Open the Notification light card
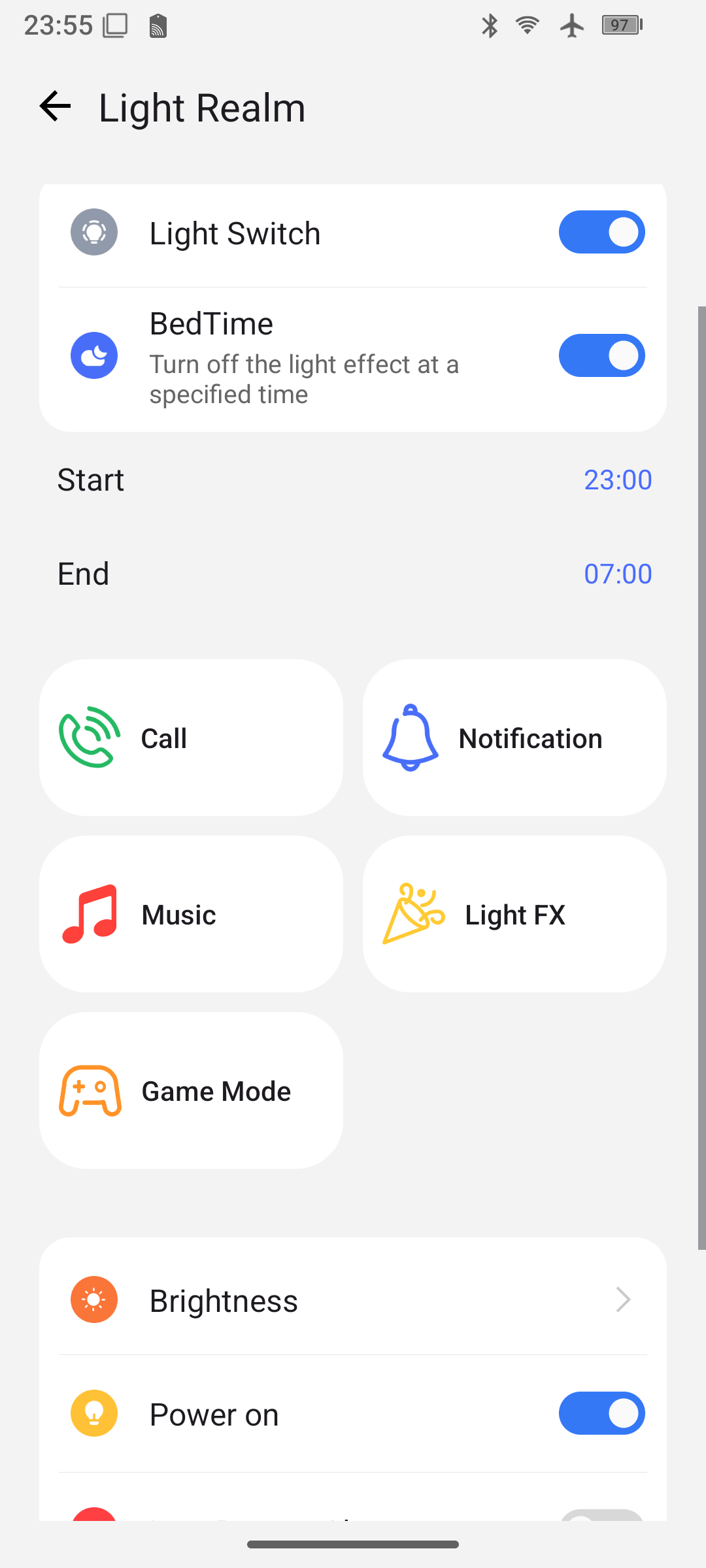Screen dimensions: 706x1568 point(514,738)
